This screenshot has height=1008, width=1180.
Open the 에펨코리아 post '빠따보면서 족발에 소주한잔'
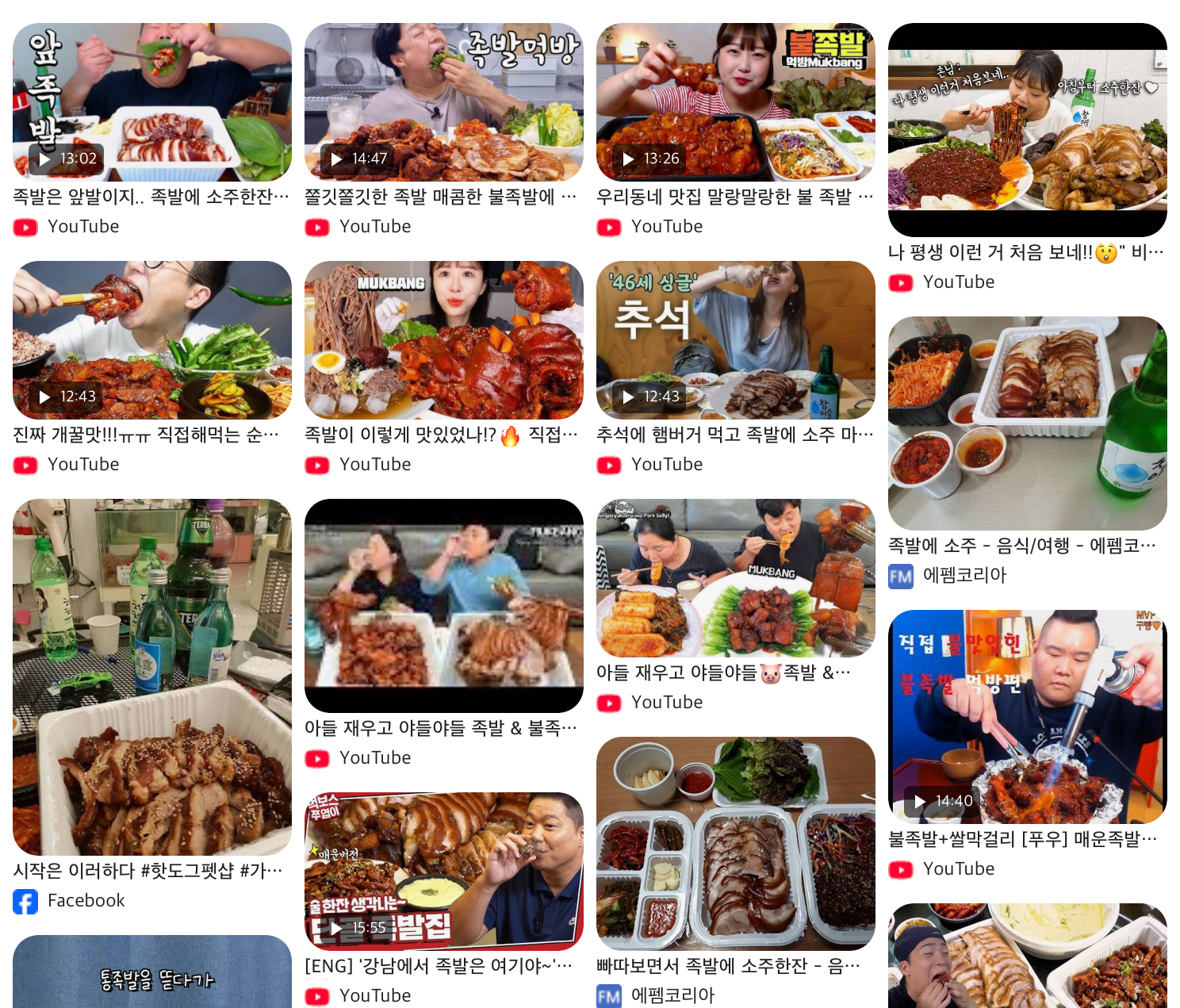[x=735, y=845]
